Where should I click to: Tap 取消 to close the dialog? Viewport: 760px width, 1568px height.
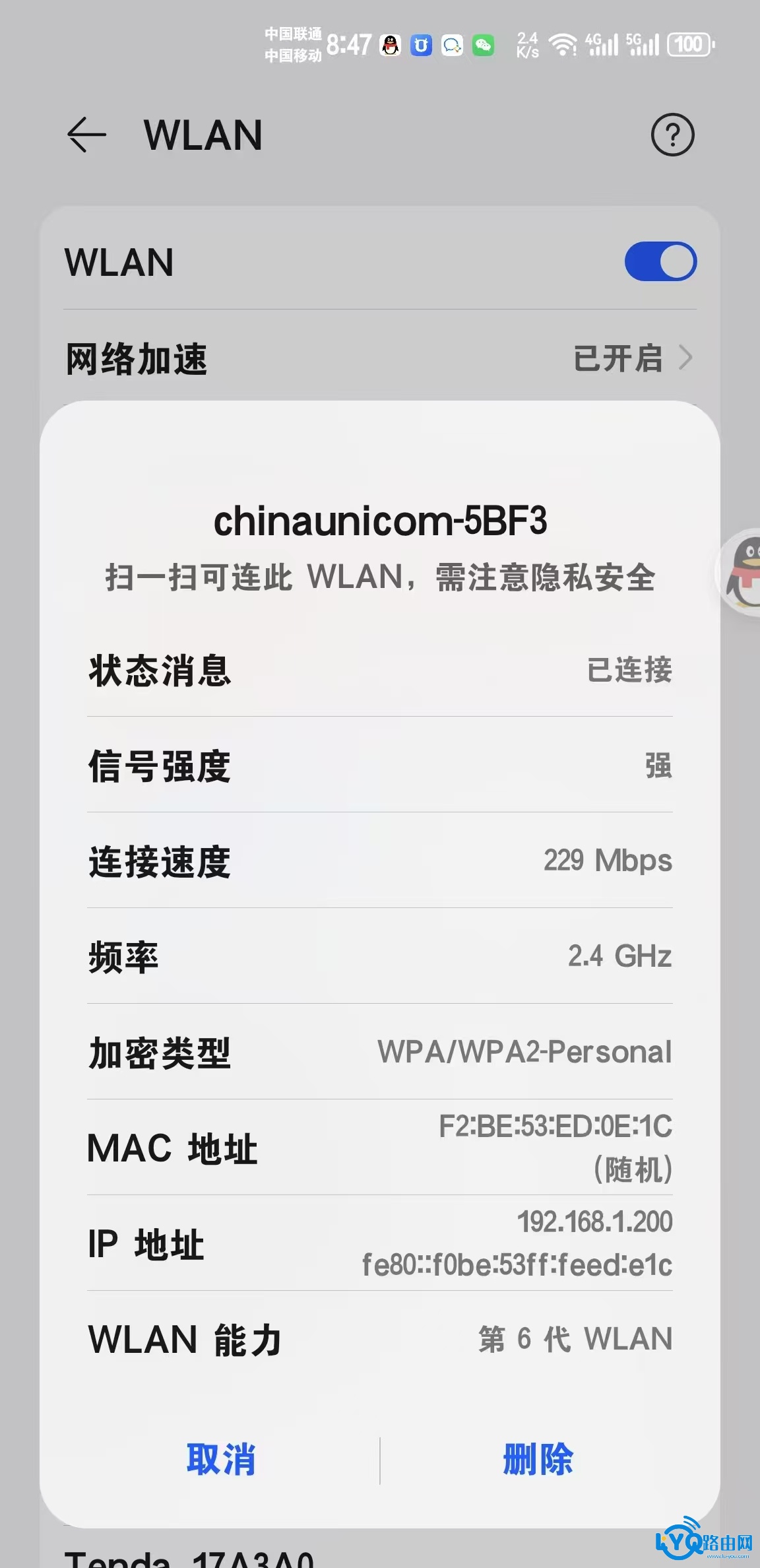220,1459
